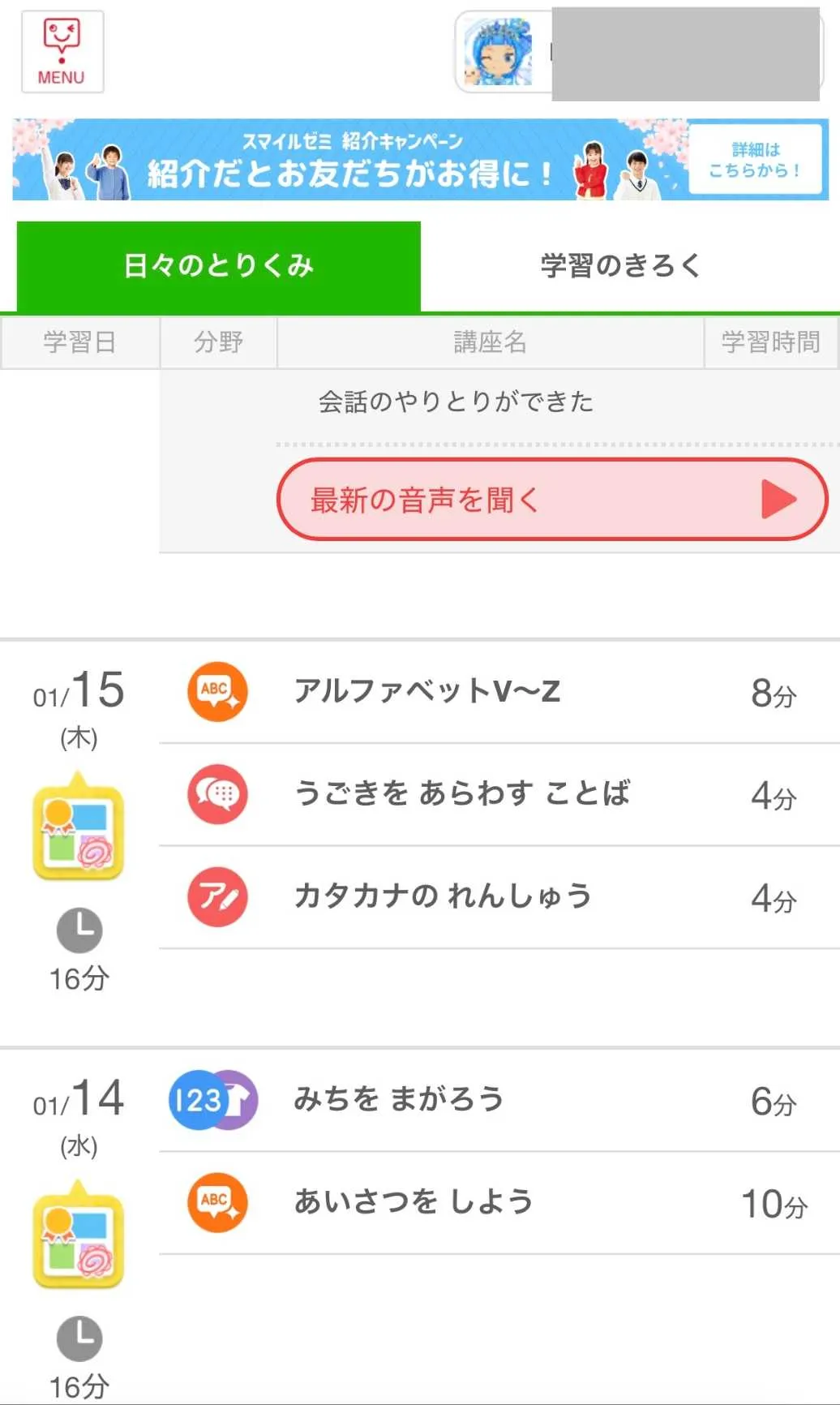The width and height of the screenshot is (840, 1405).
Task: Select the 日々のとりくみ tab
Action: click(x=219, y=265)
